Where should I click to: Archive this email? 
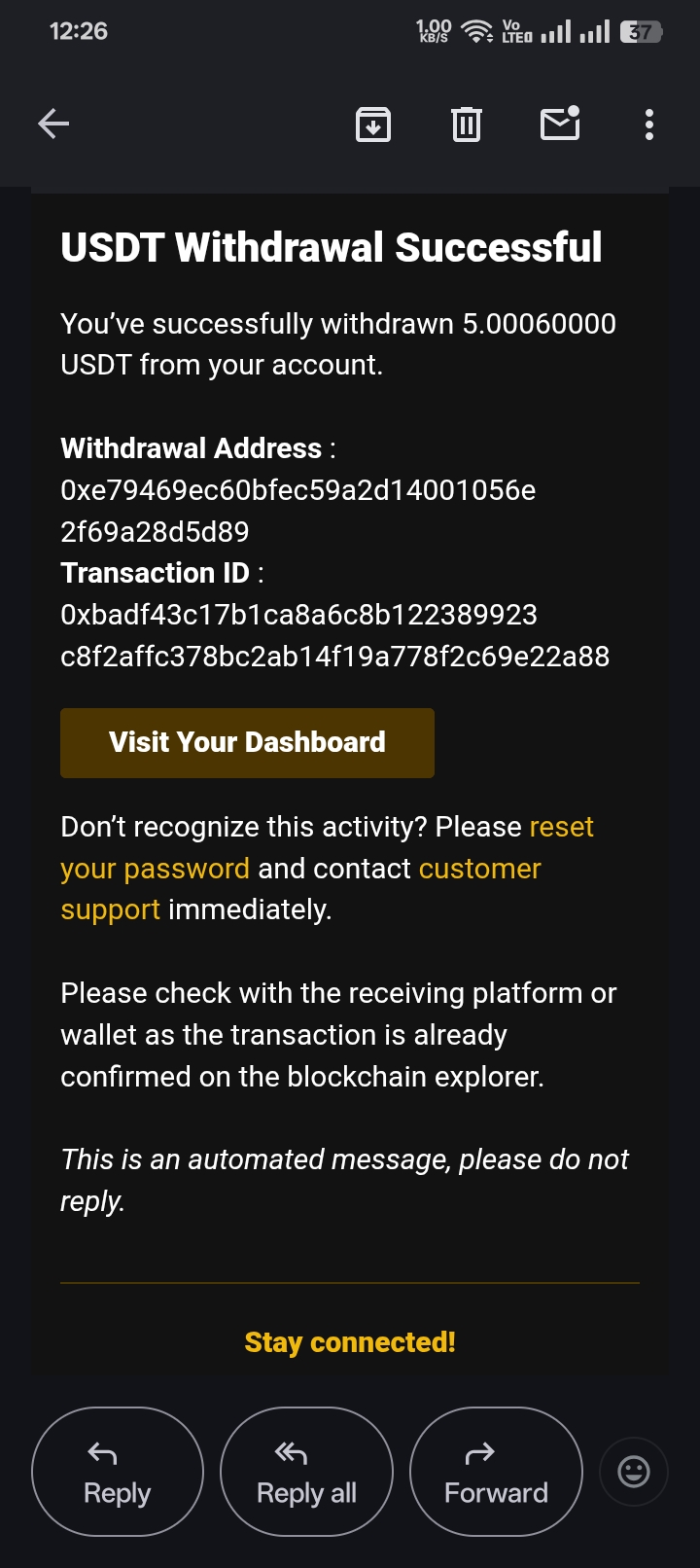click(x=373, y=125)
